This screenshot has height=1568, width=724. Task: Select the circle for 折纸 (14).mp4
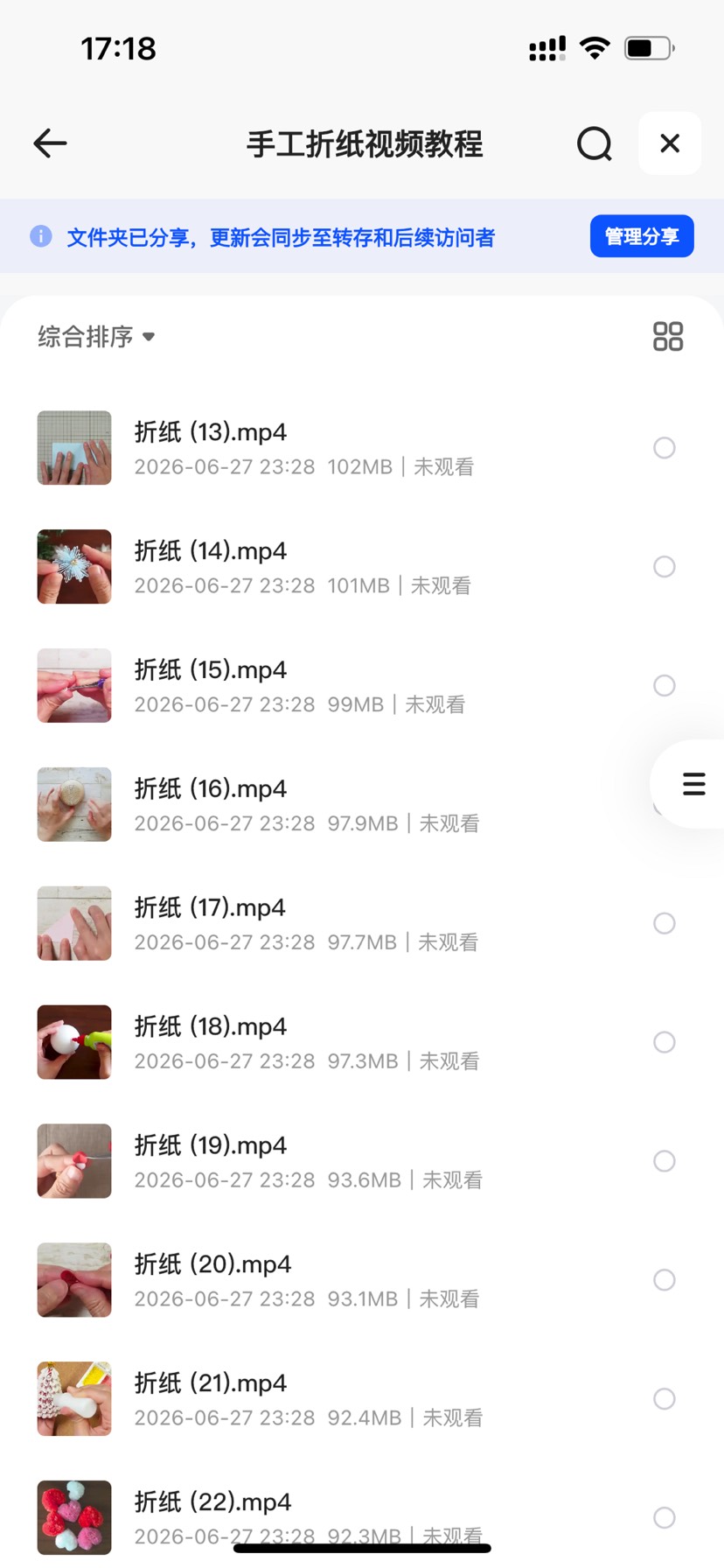pyautogui.click(x=665, y=567)
